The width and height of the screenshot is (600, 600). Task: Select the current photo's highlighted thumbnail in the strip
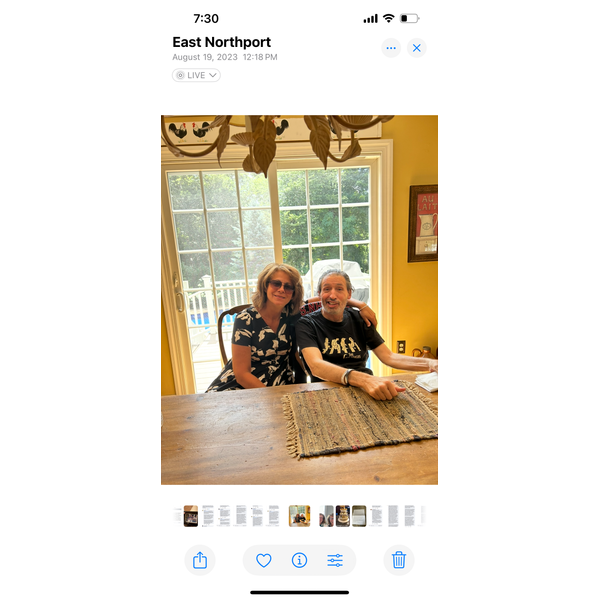tap(299, 516)
